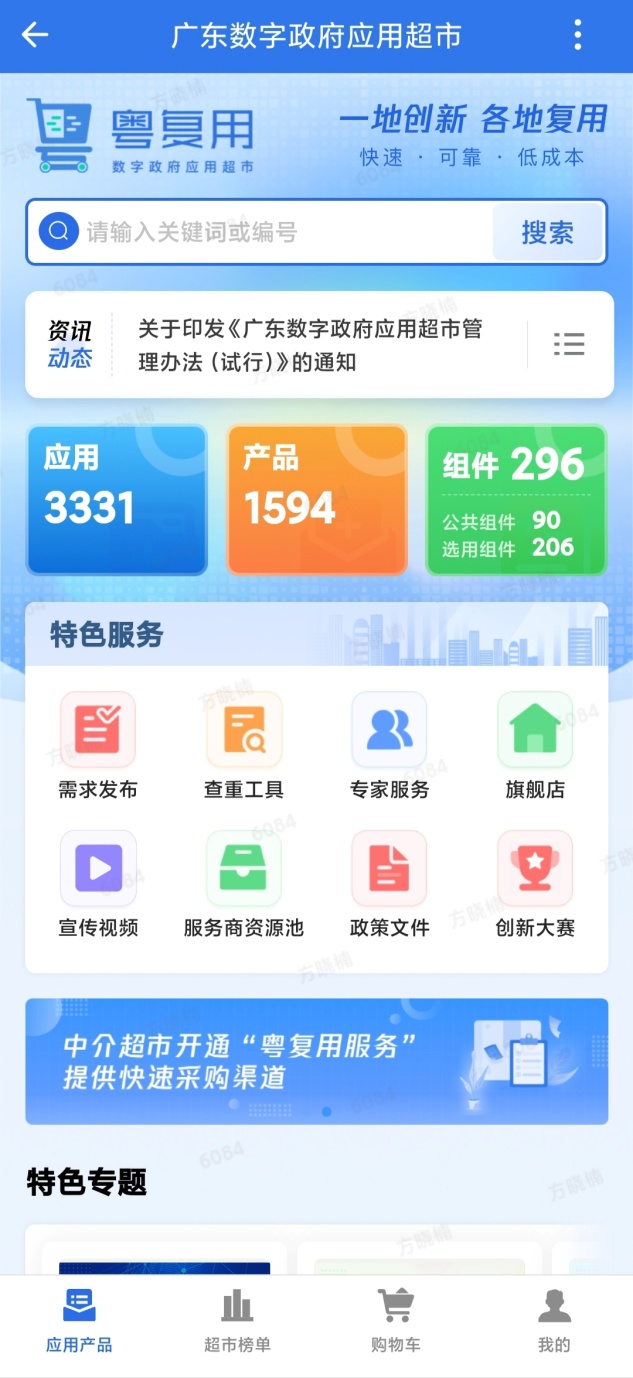Screen dimensions: 633x1378
Task: Open the three-dot overflow menu
Action: 578,35
